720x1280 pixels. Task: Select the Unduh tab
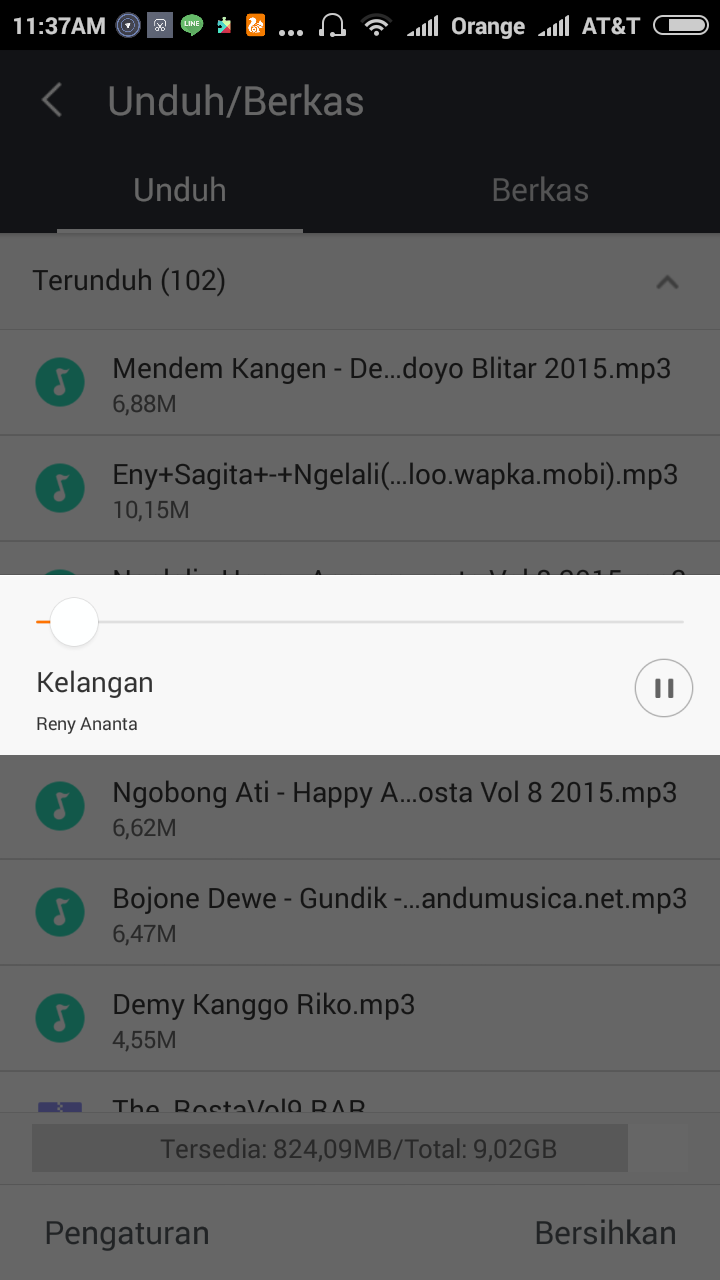pyautogui.click(x=180, y=190)
